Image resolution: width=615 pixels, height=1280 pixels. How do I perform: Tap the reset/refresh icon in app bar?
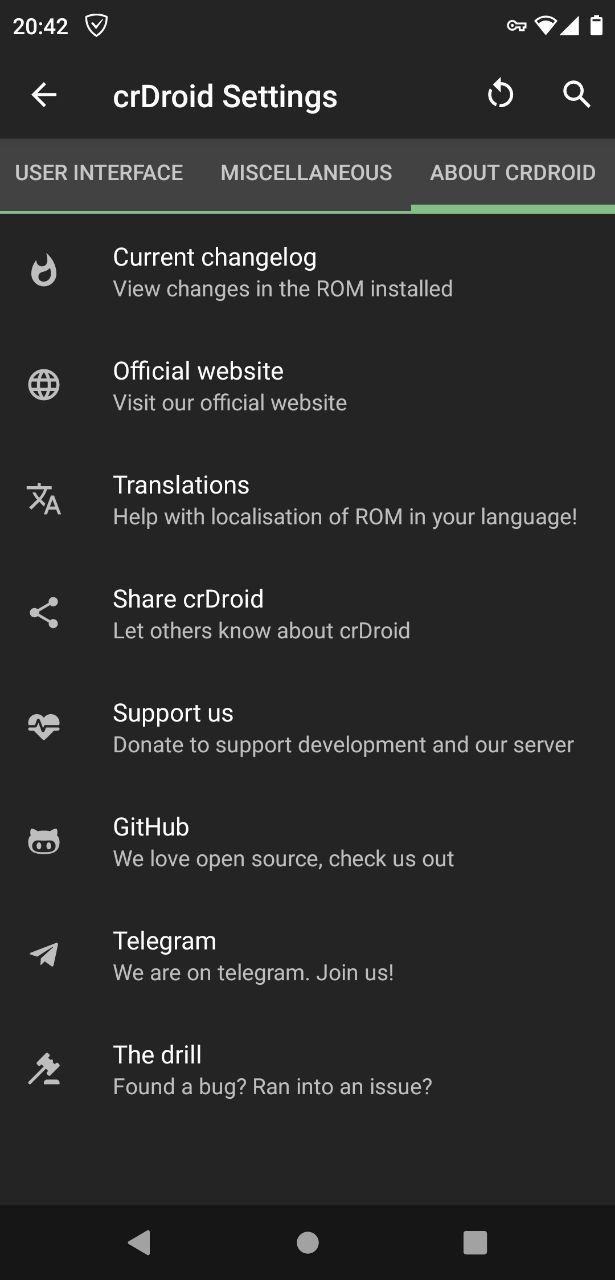(500, 95)
